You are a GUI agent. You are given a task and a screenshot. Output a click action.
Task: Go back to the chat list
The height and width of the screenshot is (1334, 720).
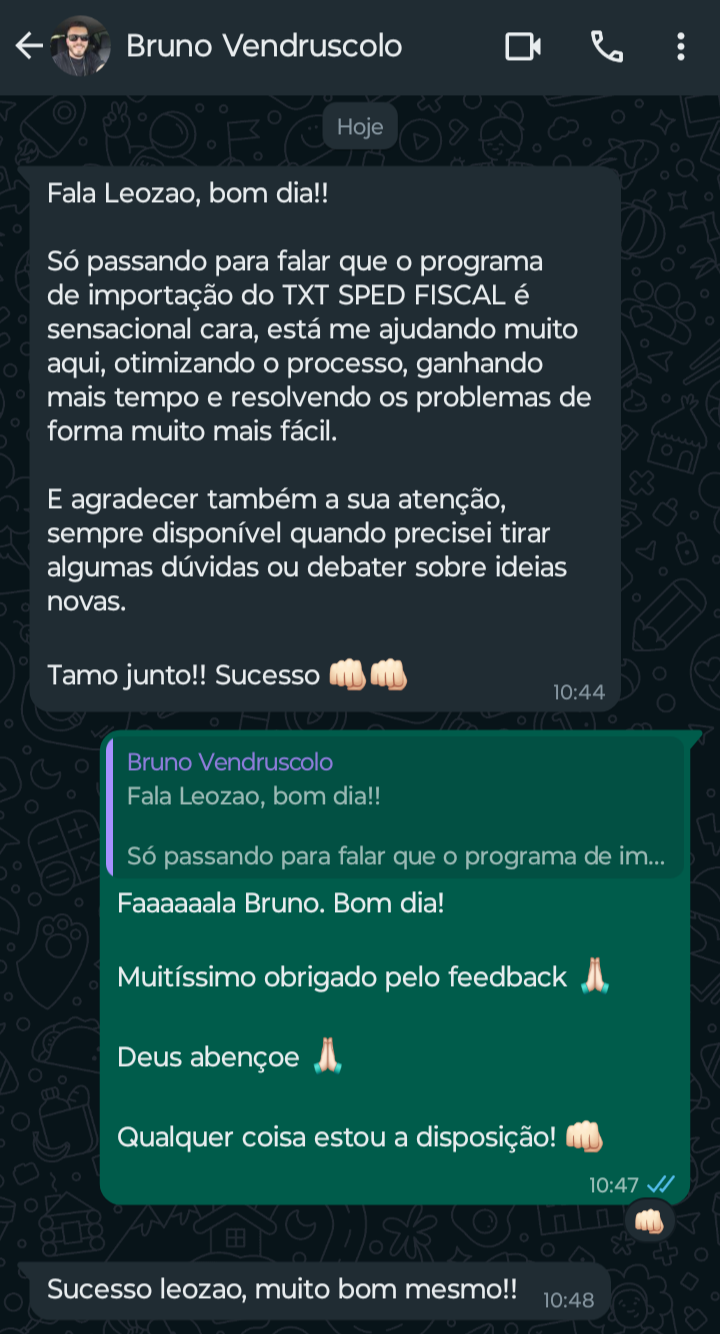coord(28,46)
